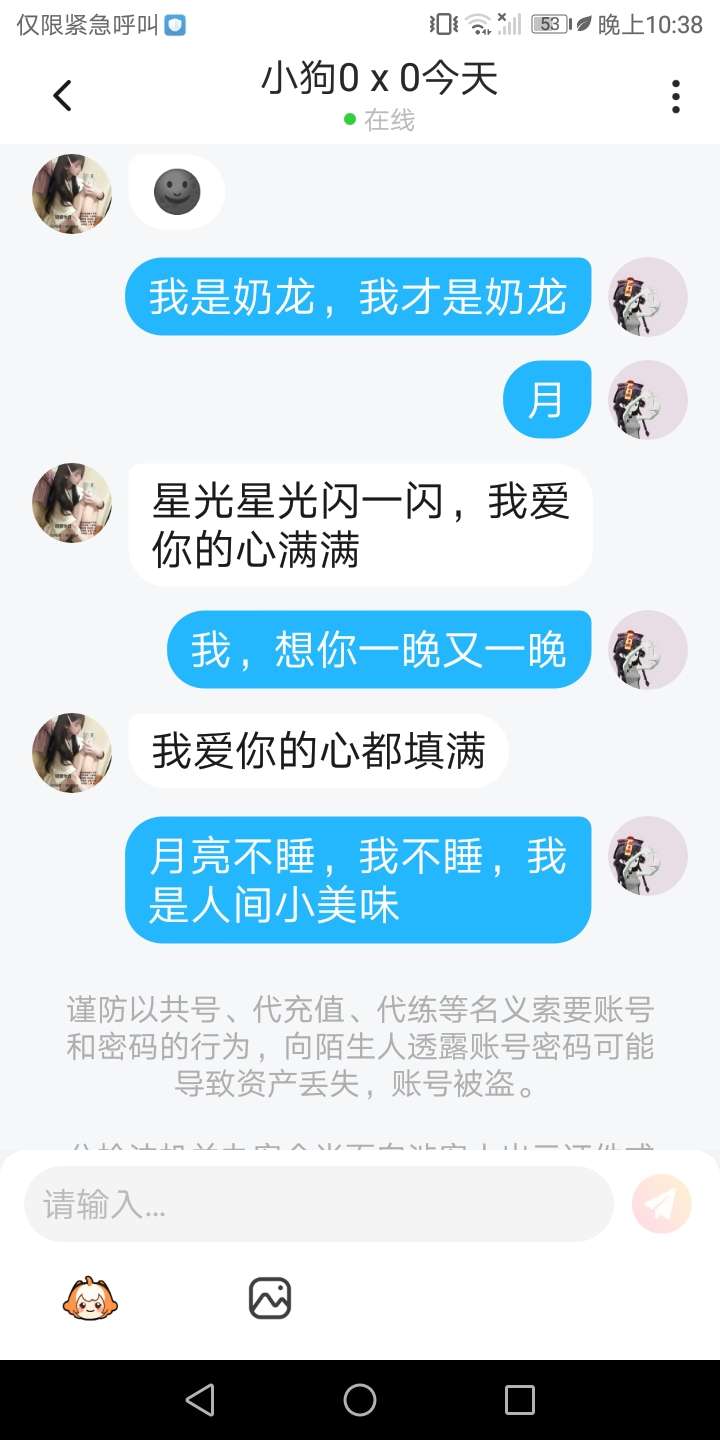
Task: View sender avatar beside 星光星光闪一闪
Action: click(72, 503)
